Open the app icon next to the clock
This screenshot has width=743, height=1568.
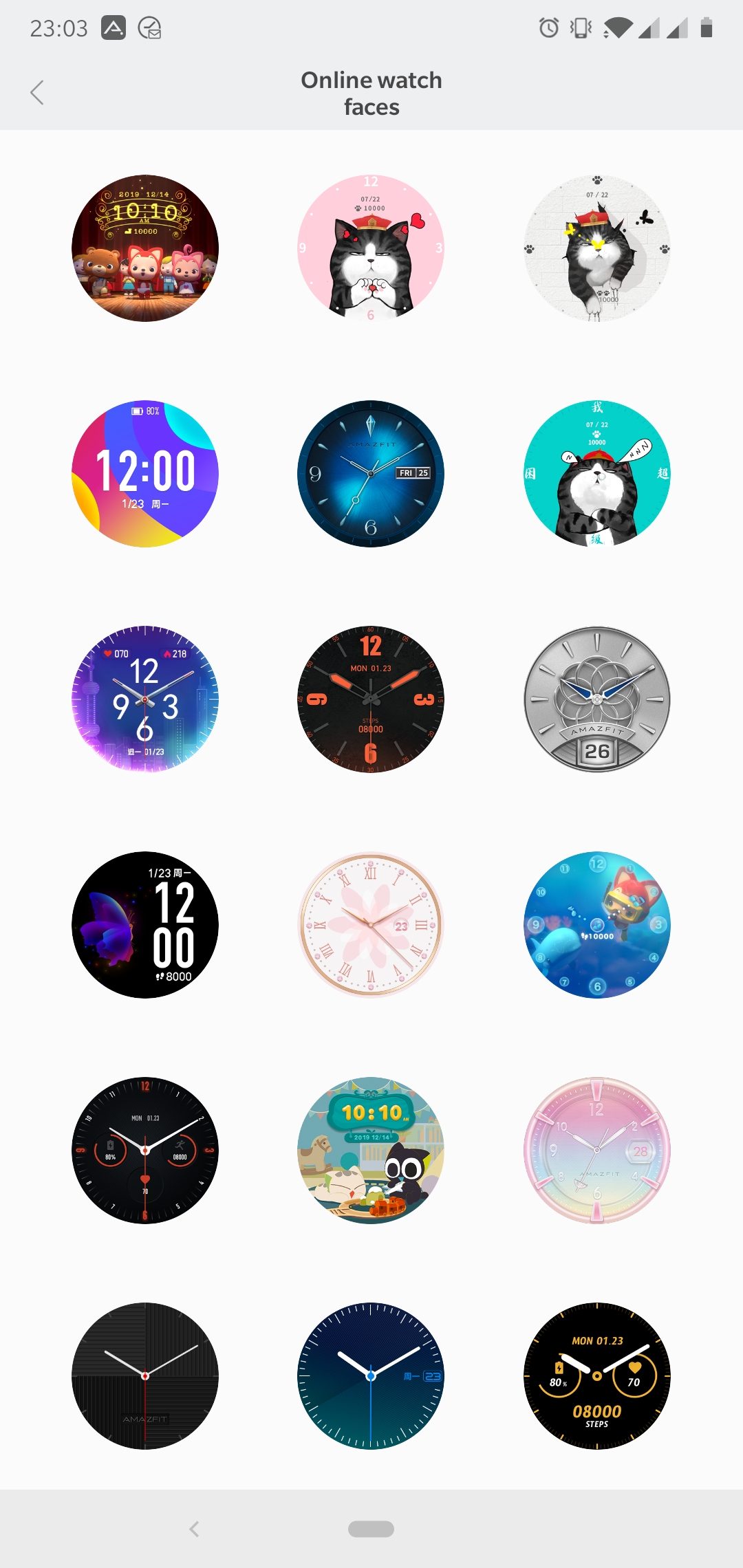(x=112, y=29)
